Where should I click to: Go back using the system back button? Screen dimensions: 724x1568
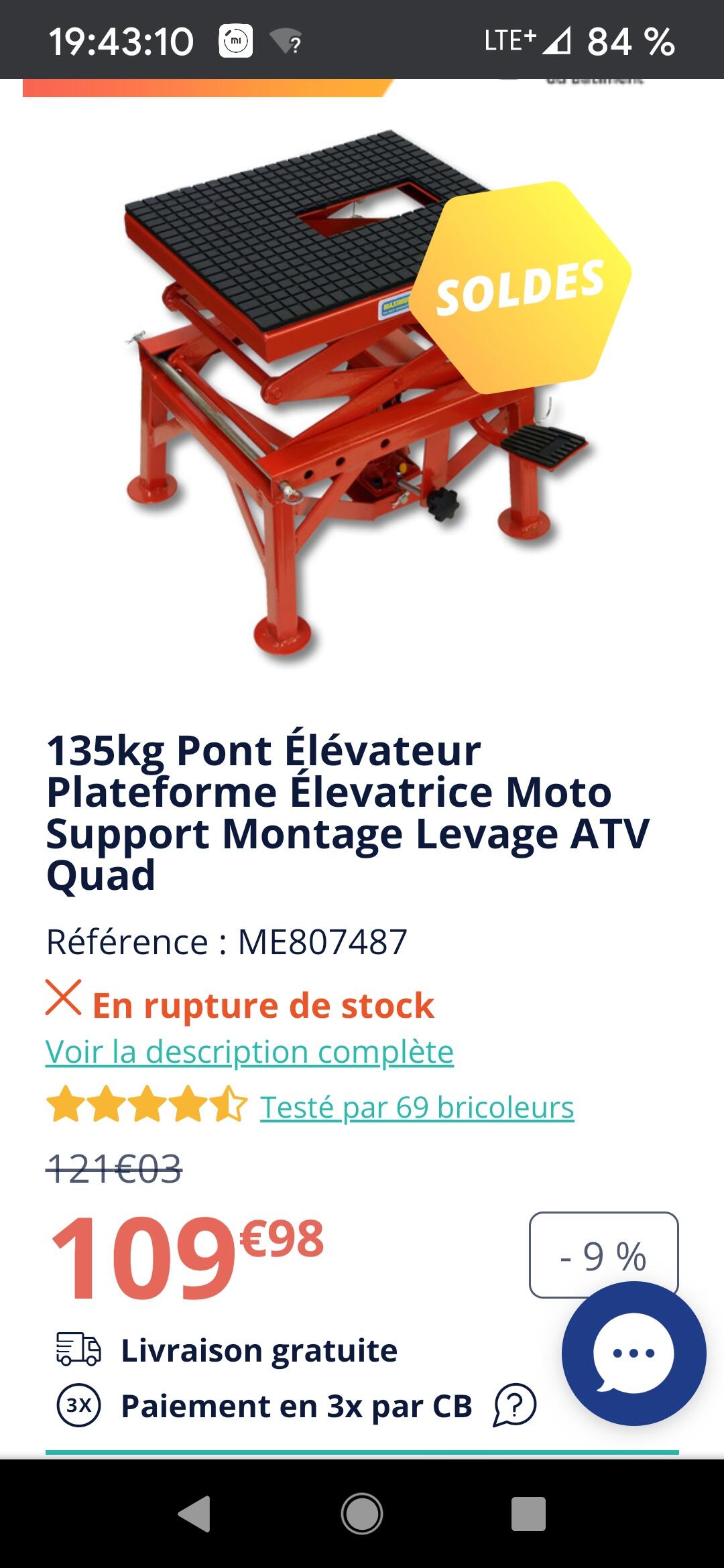tap(194, 1514)
